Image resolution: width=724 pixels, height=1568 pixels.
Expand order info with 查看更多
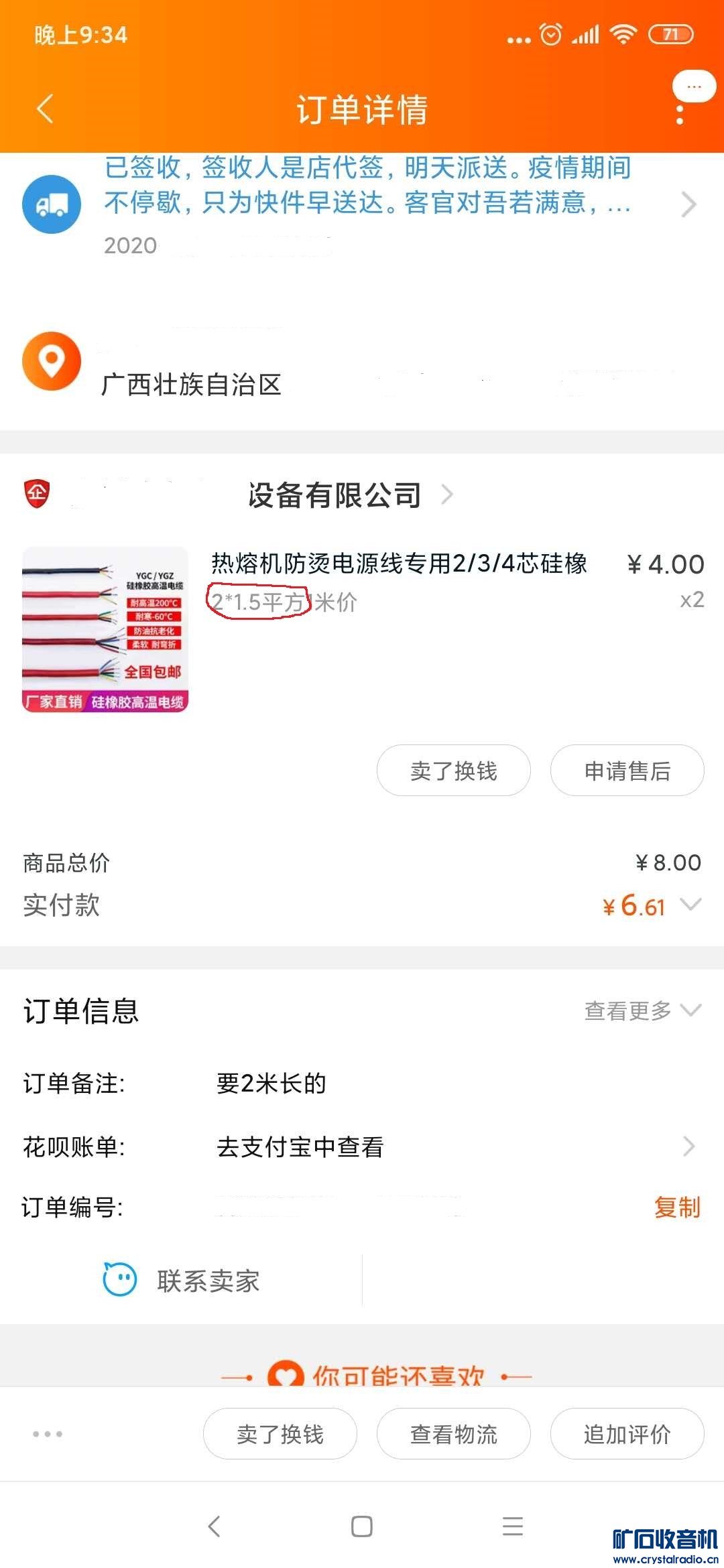[x=642, y=1010]
